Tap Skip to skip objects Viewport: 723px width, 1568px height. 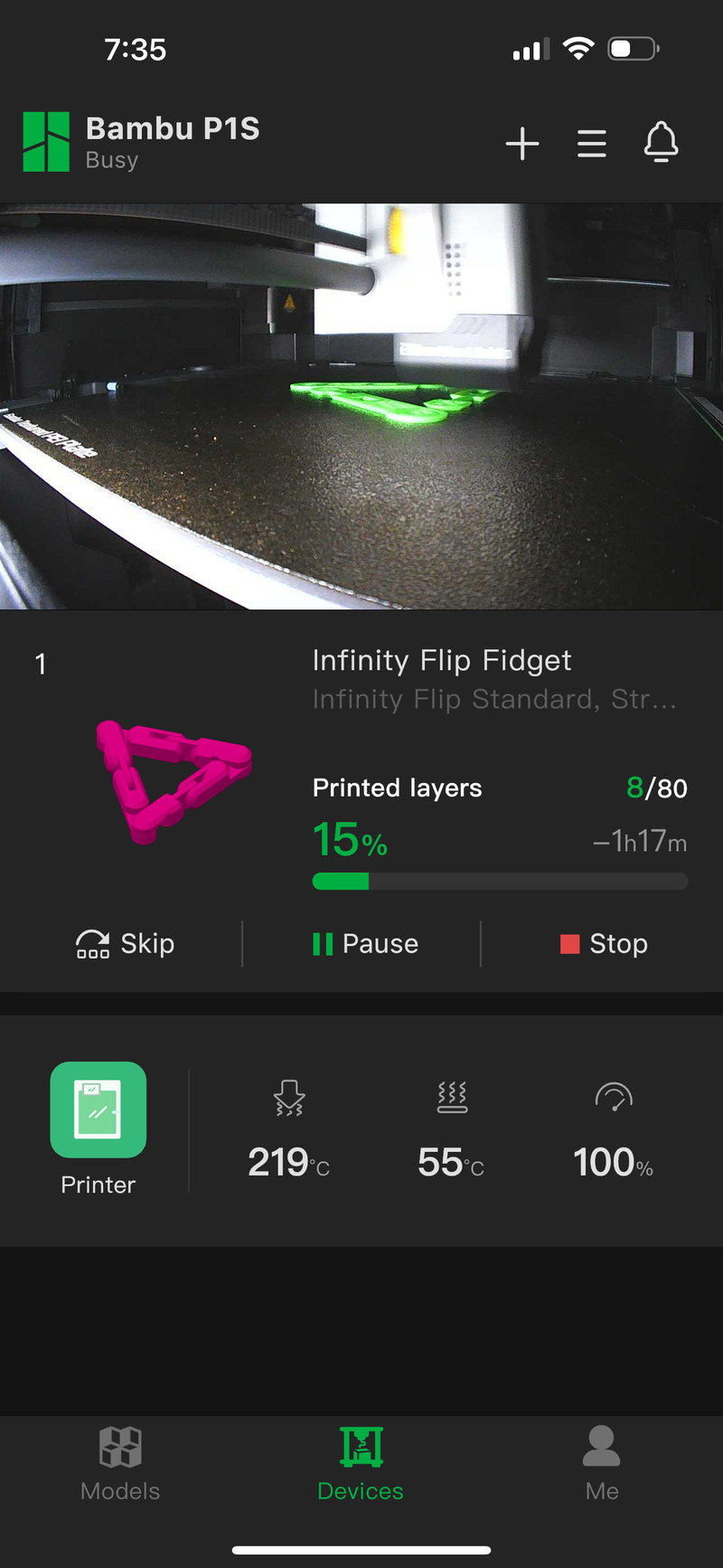126,944
